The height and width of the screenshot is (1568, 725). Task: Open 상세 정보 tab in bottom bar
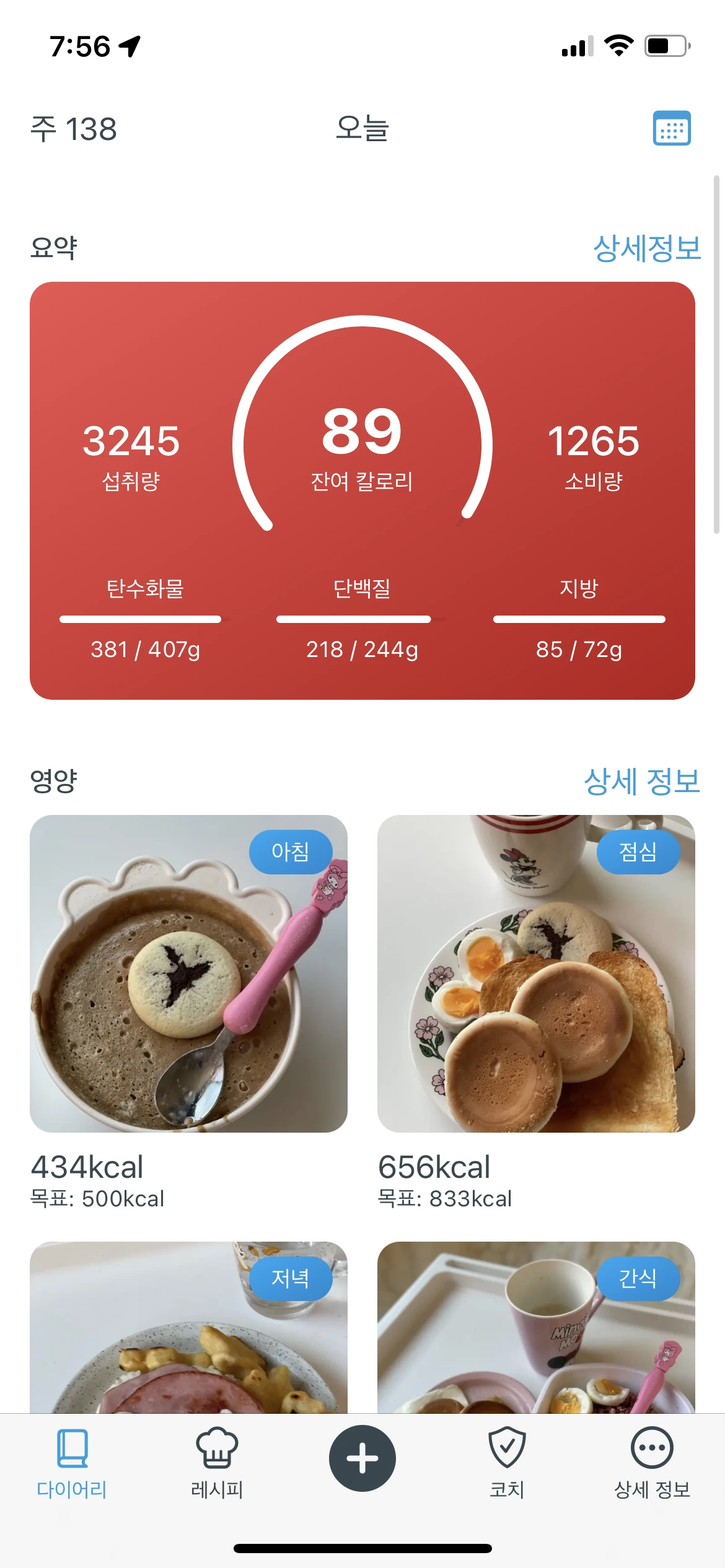652,1463
